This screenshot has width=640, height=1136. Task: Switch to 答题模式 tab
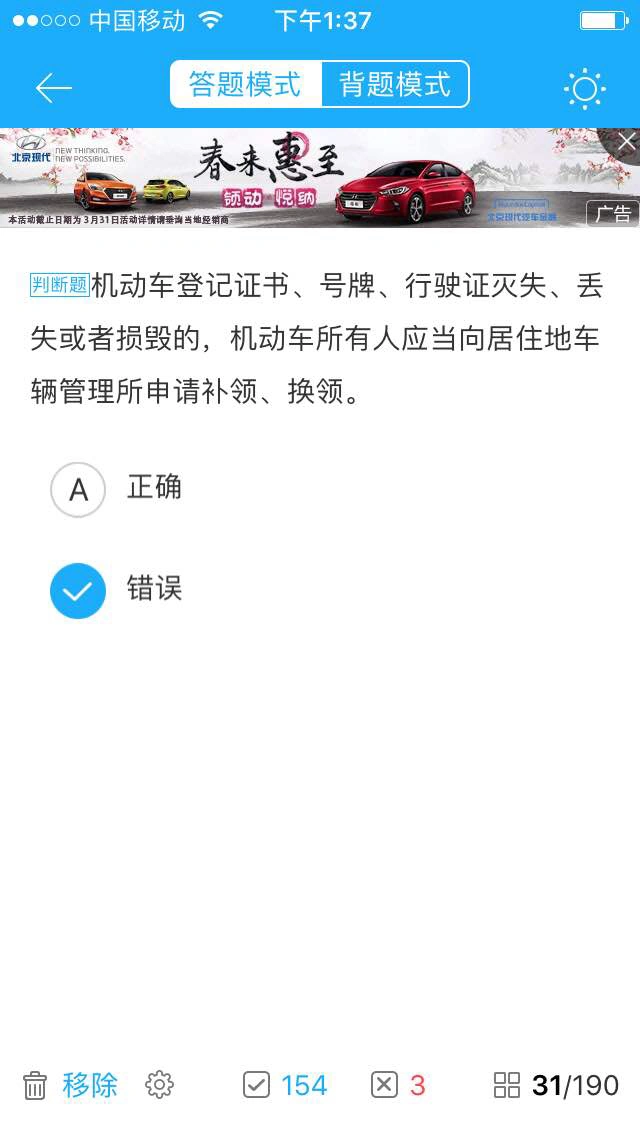(x=246, y=84)
